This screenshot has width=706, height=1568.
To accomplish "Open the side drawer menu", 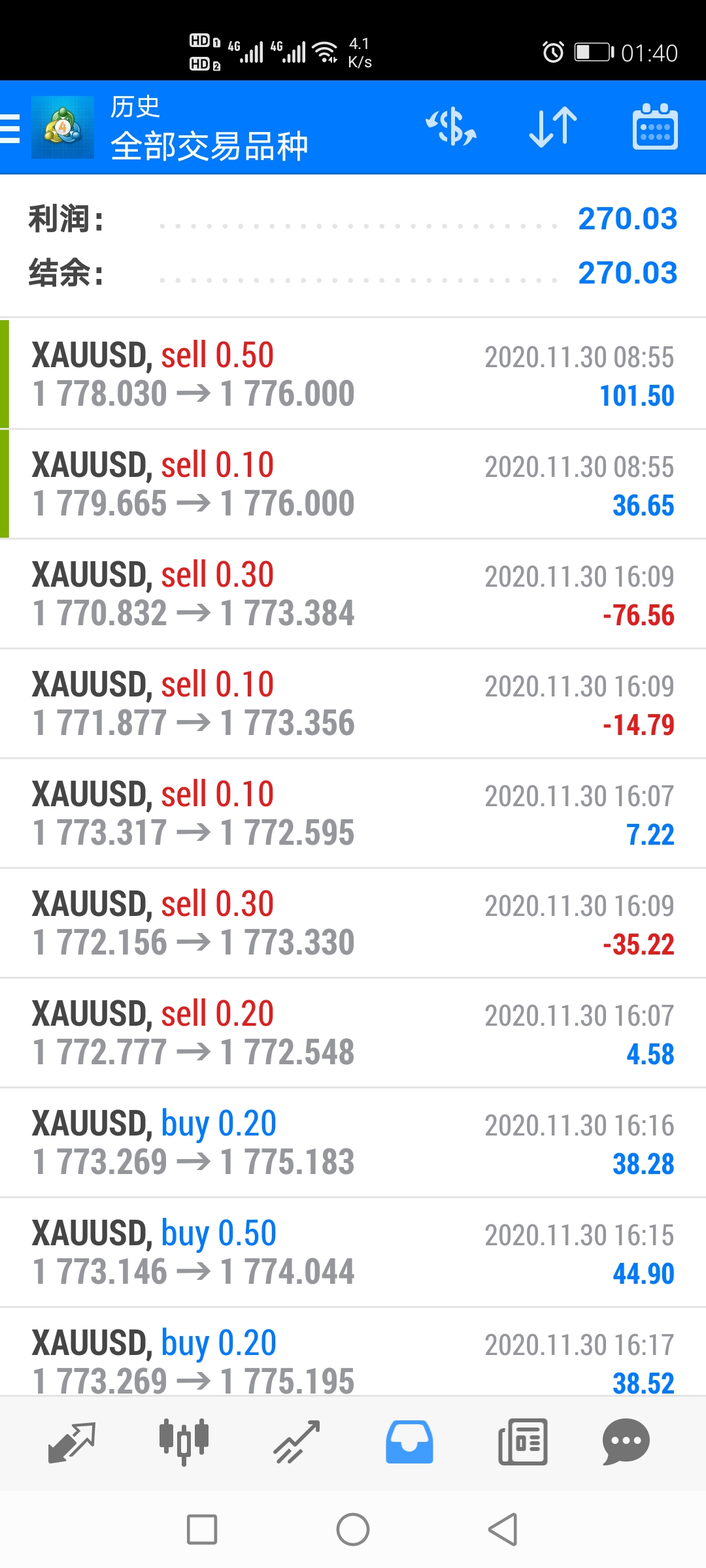I will 10,127.
